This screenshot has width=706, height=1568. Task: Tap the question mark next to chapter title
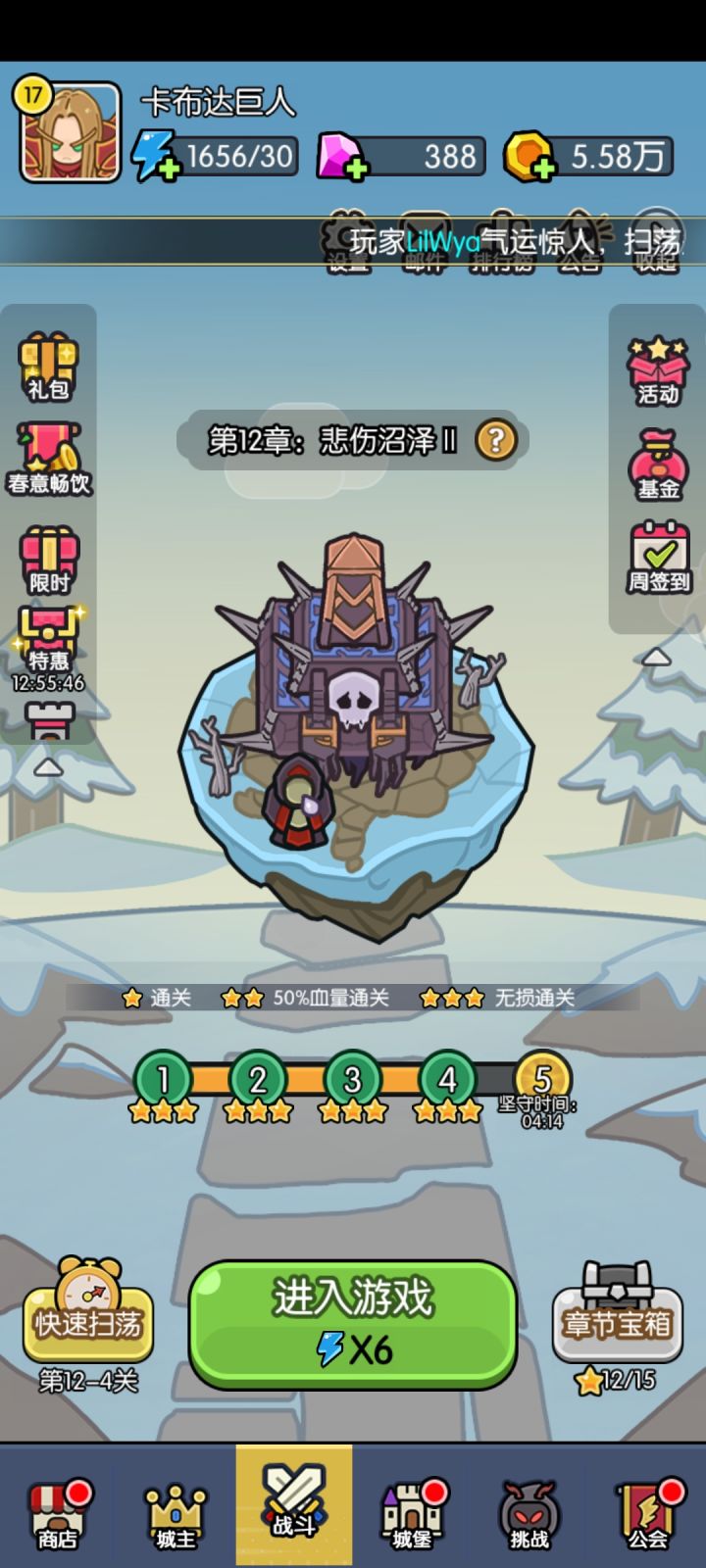496,441
